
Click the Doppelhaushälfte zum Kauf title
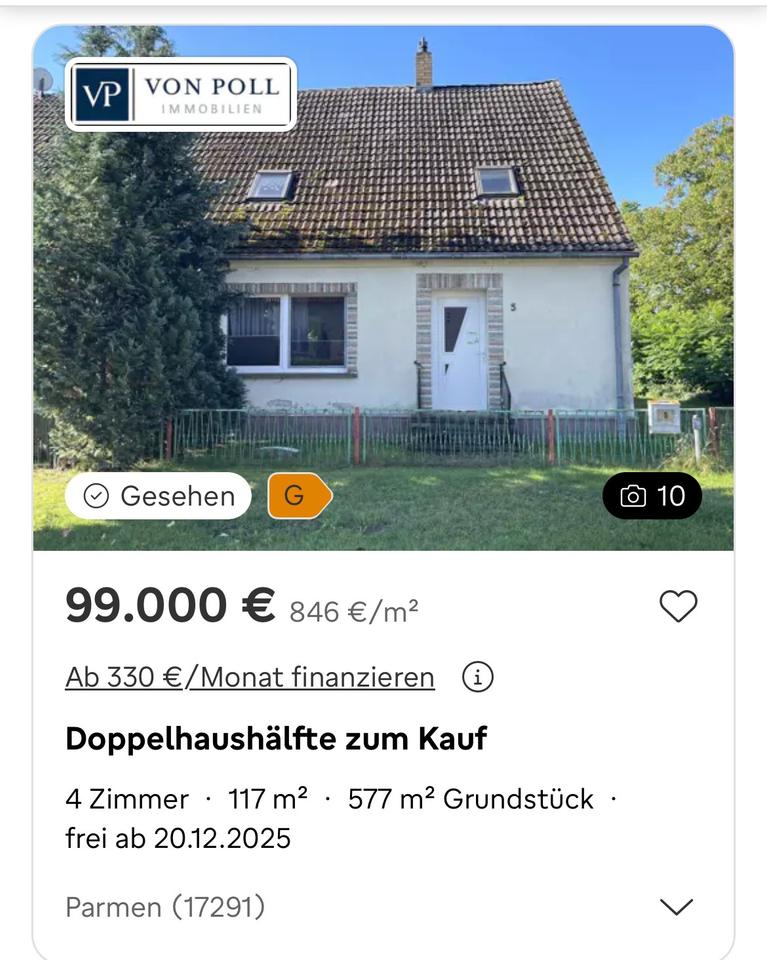pos(275,739)
